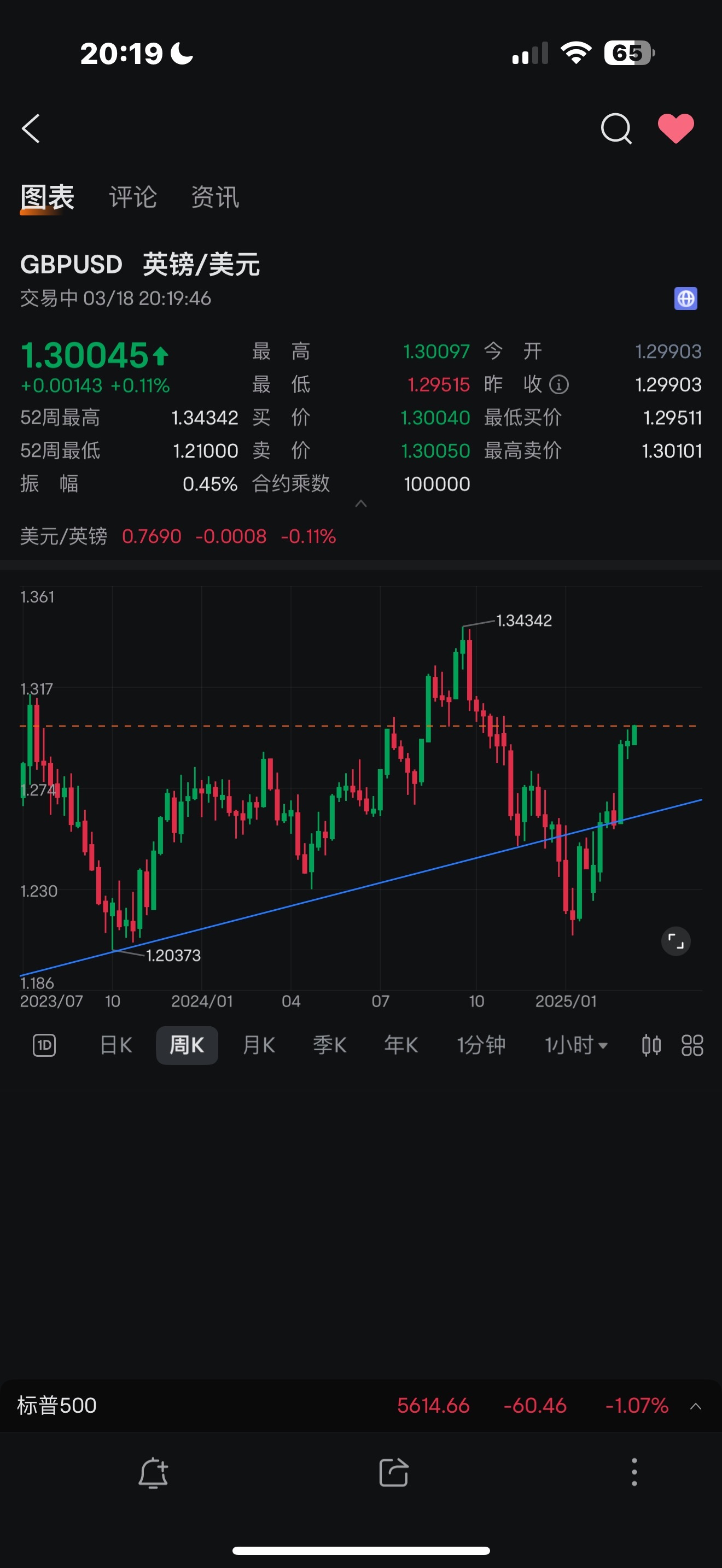Switch chart to 月K
The height and width of the screenshot is (1568, 722).
[259, 1045]
